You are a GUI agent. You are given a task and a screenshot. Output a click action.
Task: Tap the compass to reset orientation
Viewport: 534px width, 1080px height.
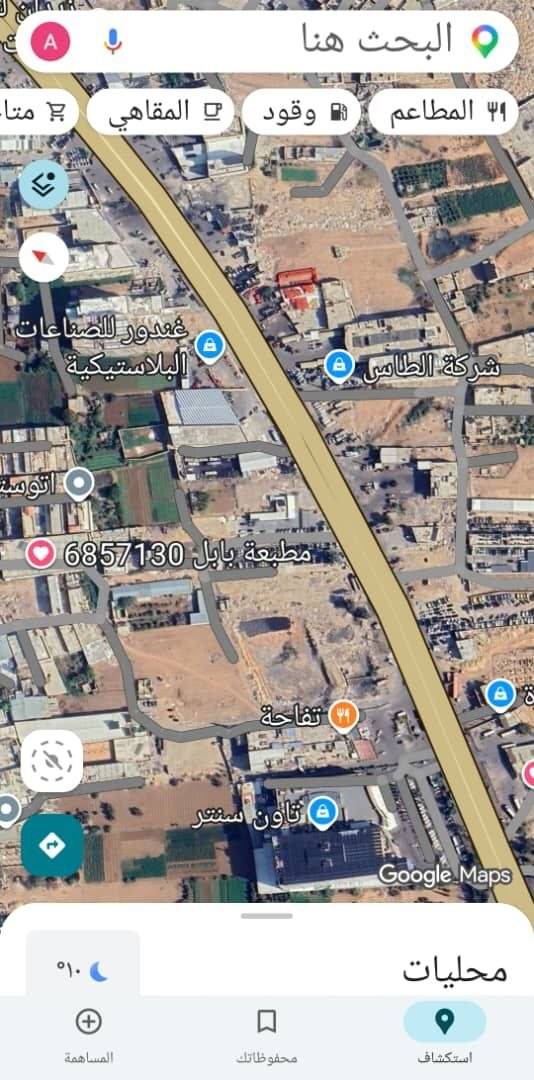pos(43,258)
